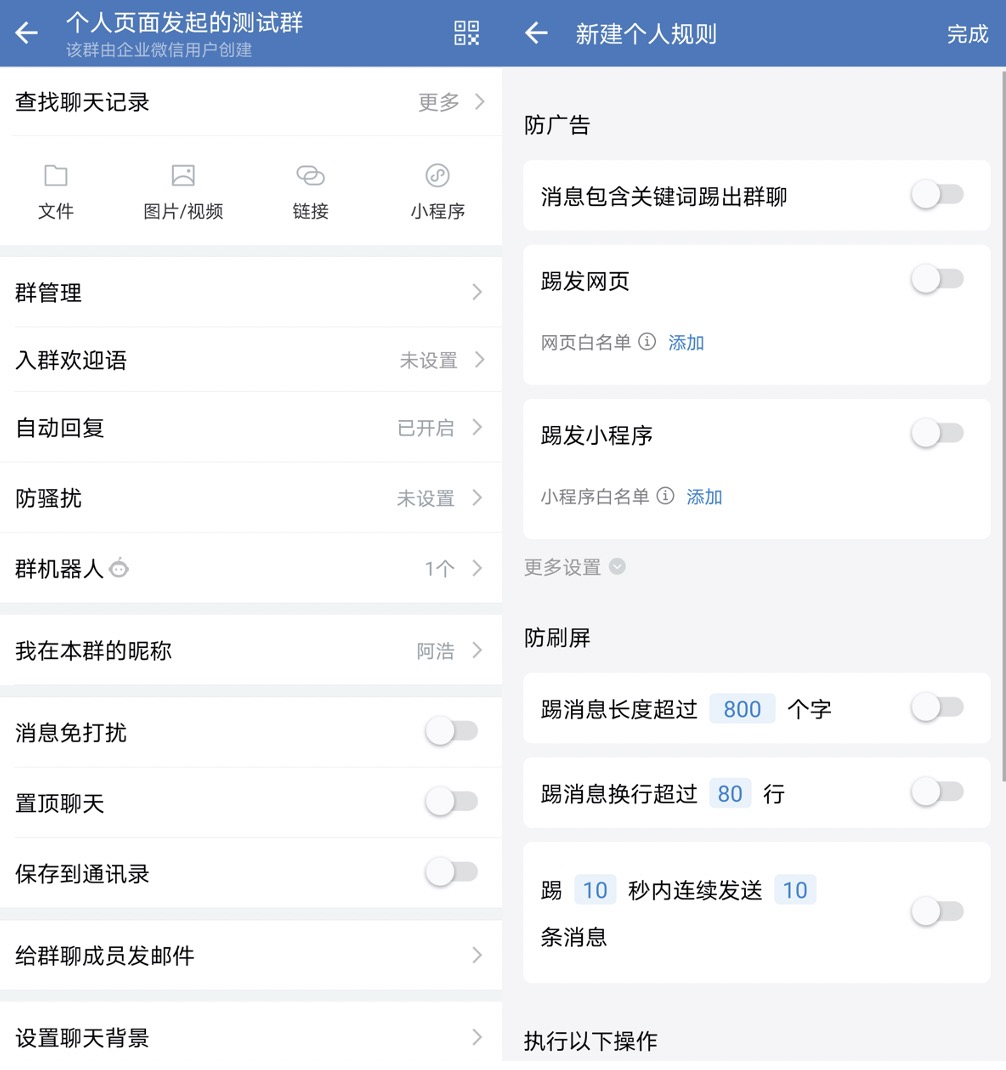1006x1070 pixels.
Task: Open 群机器人 list
Action: point(250,569)
